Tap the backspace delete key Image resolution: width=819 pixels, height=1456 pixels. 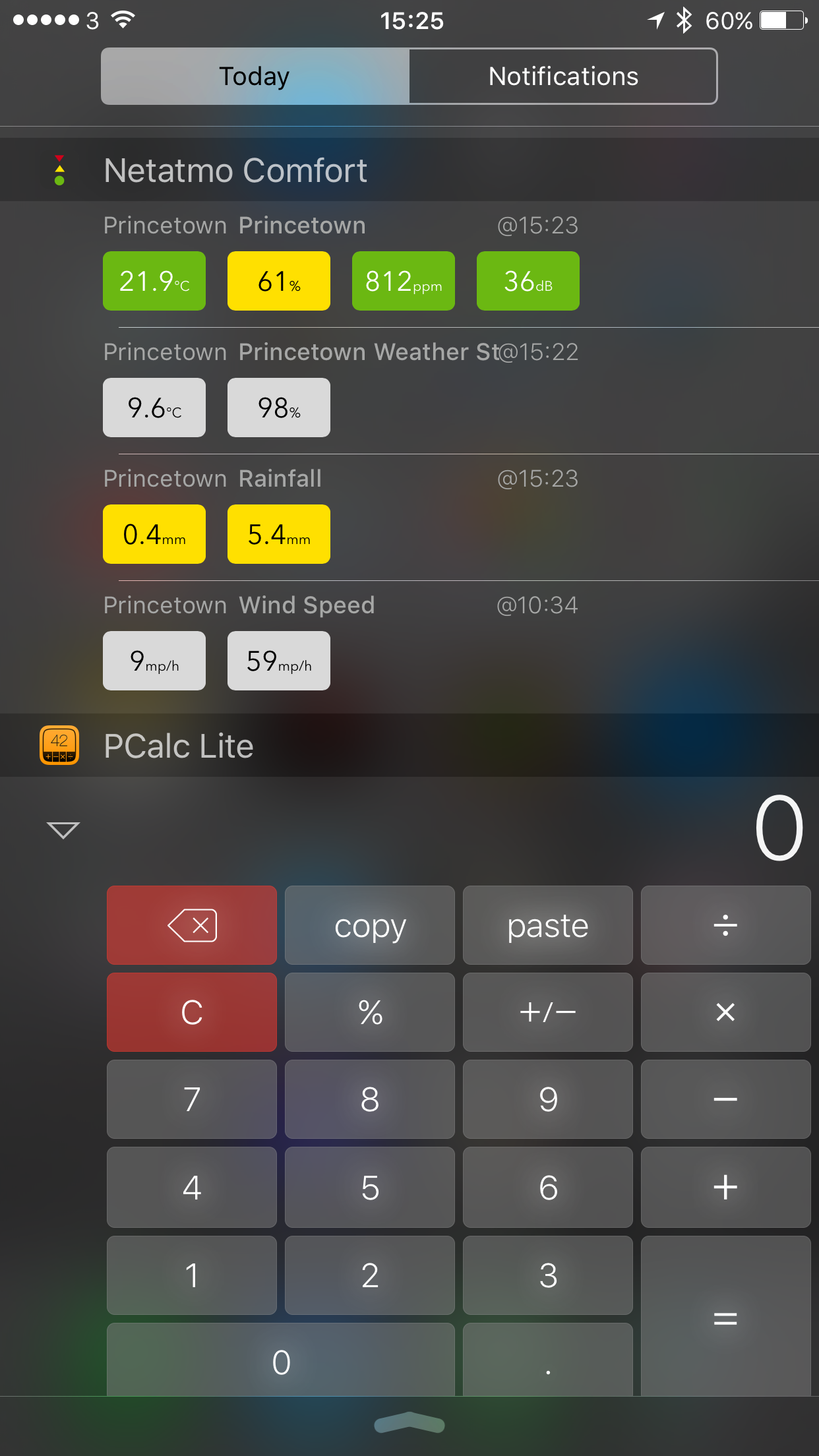pyautogui.click(x=191, y=925)
